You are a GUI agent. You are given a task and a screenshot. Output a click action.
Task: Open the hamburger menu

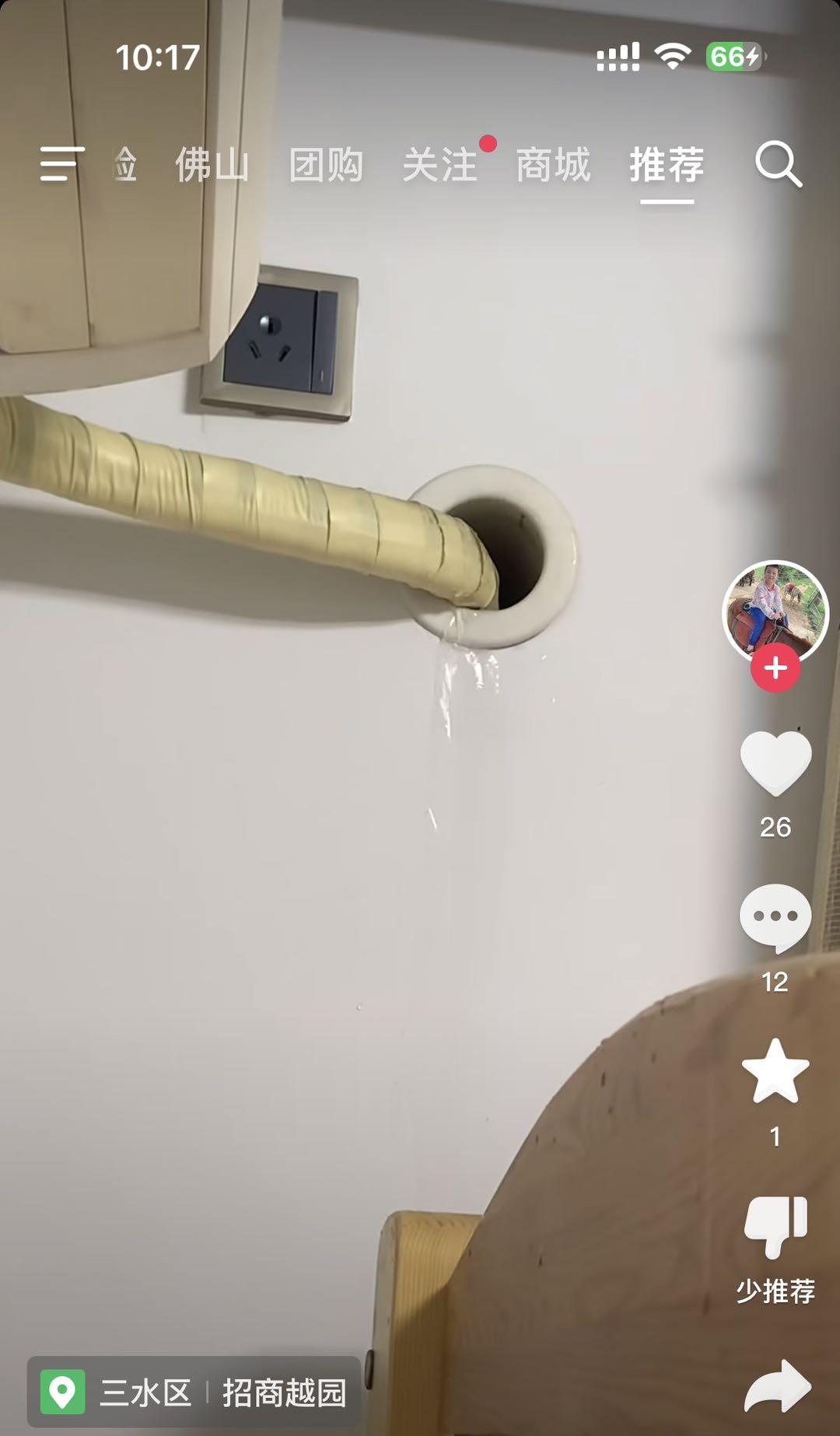tap(61, 164)
